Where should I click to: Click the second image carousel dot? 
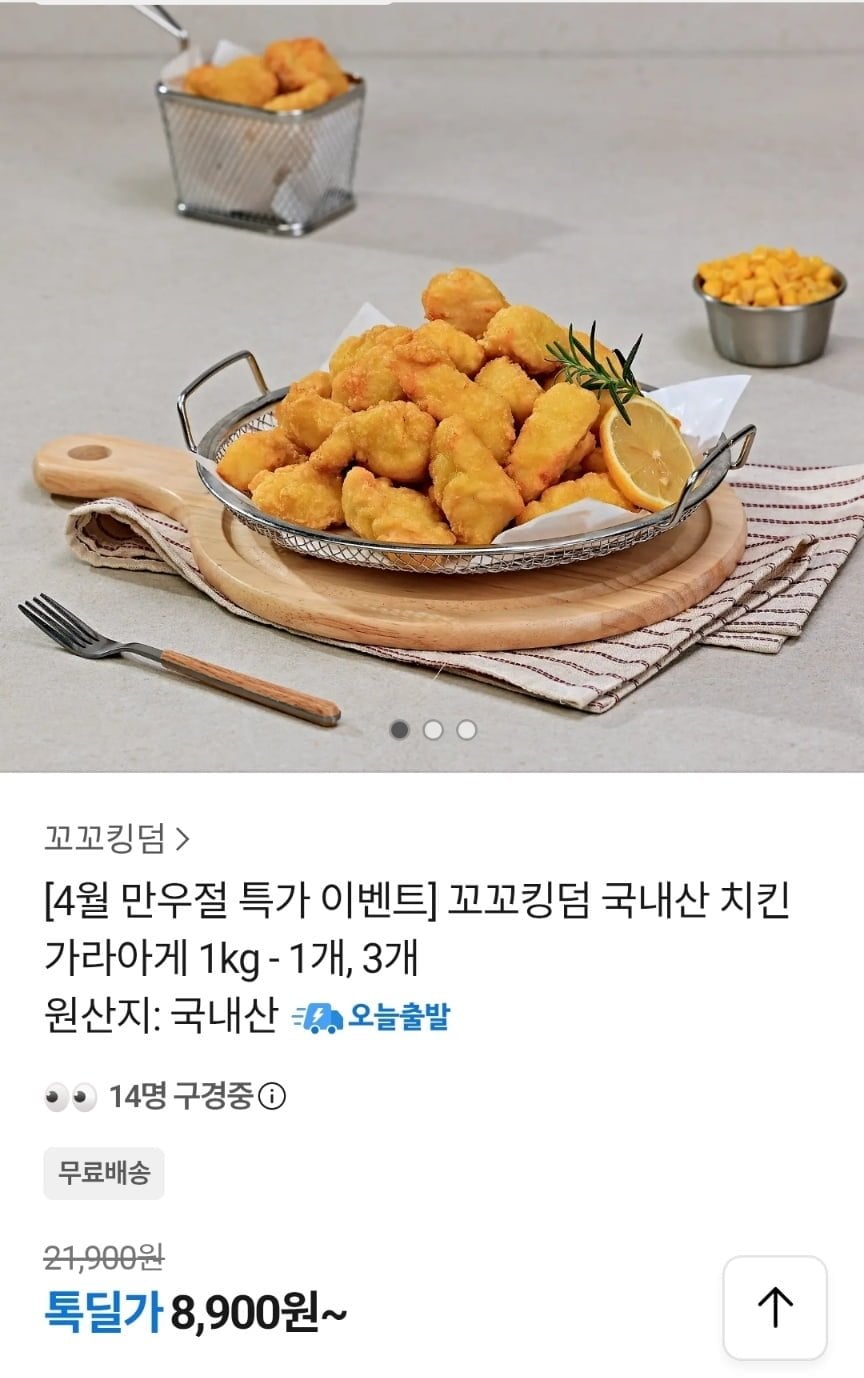tap(432, 732)
